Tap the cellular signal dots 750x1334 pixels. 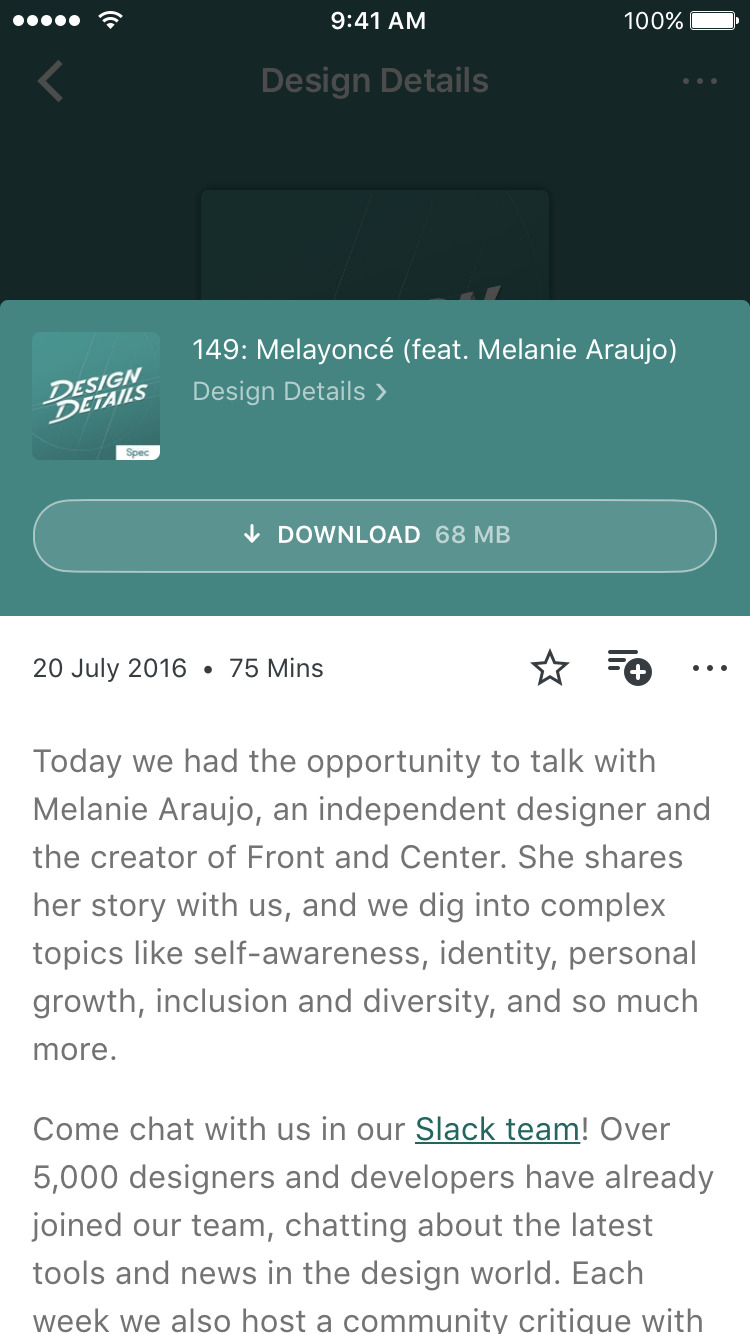pyautogui.click(x=45, y=18)
